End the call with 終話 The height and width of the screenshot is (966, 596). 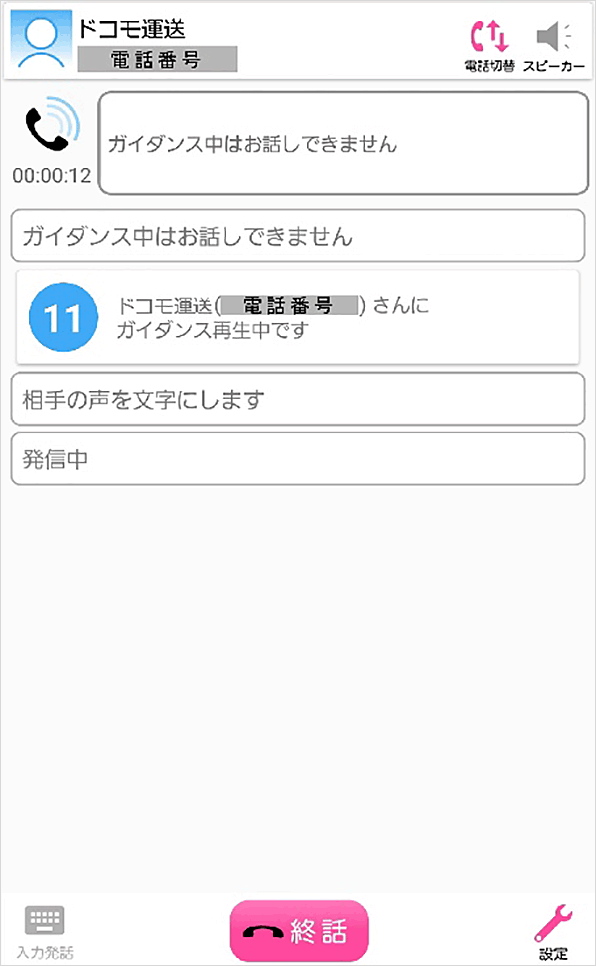click(x=299, y=930)
